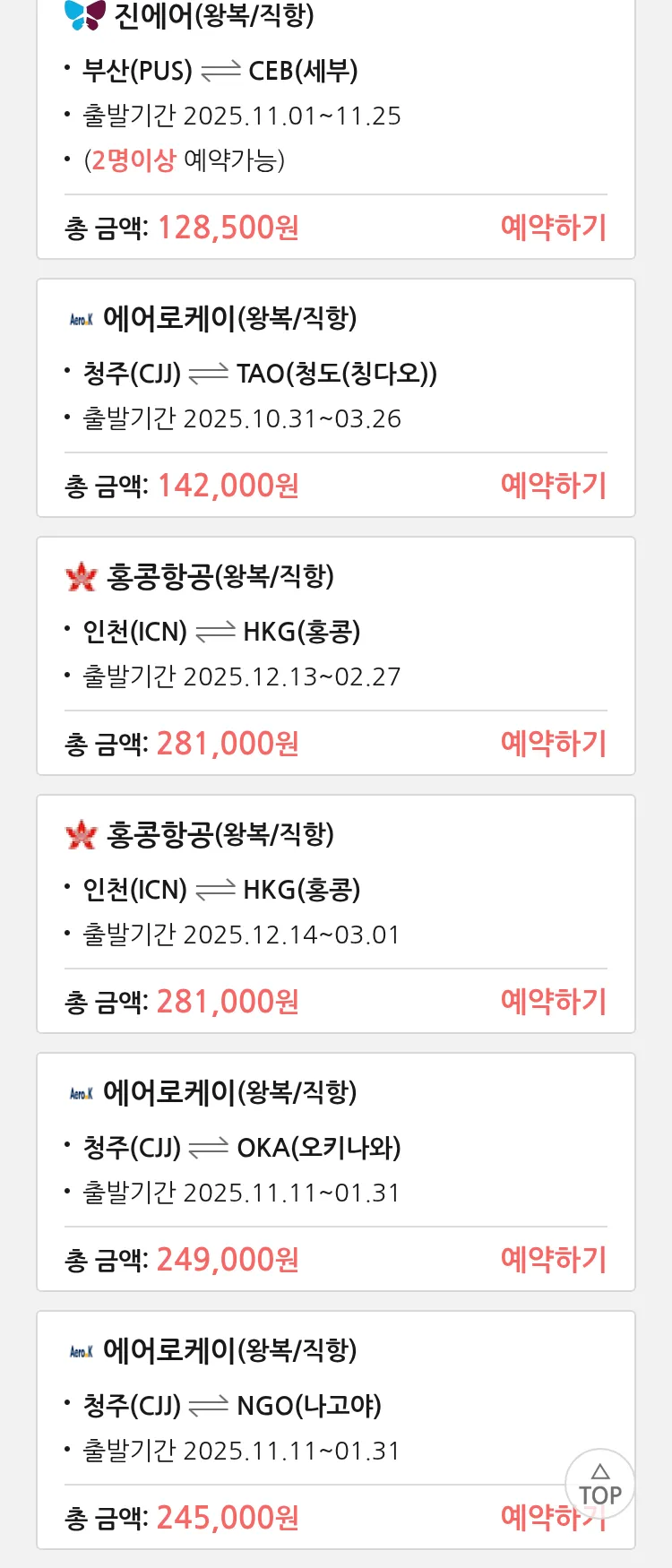Tap 예약하기 for 진에어 부산–세부 flight
672x1568 pixels.
[553, 228]
